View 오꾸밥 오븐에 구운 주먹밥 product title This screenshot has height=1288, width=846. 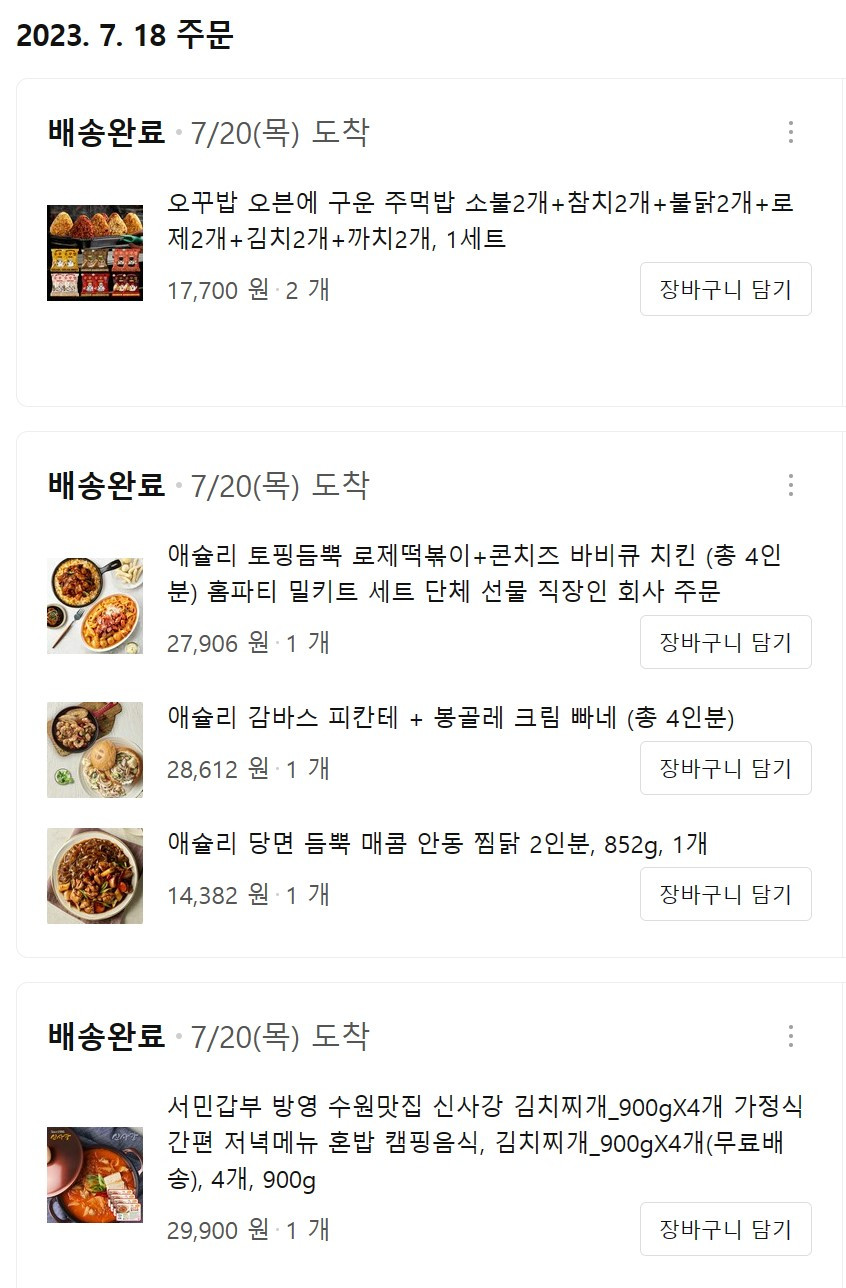[480, 221]
